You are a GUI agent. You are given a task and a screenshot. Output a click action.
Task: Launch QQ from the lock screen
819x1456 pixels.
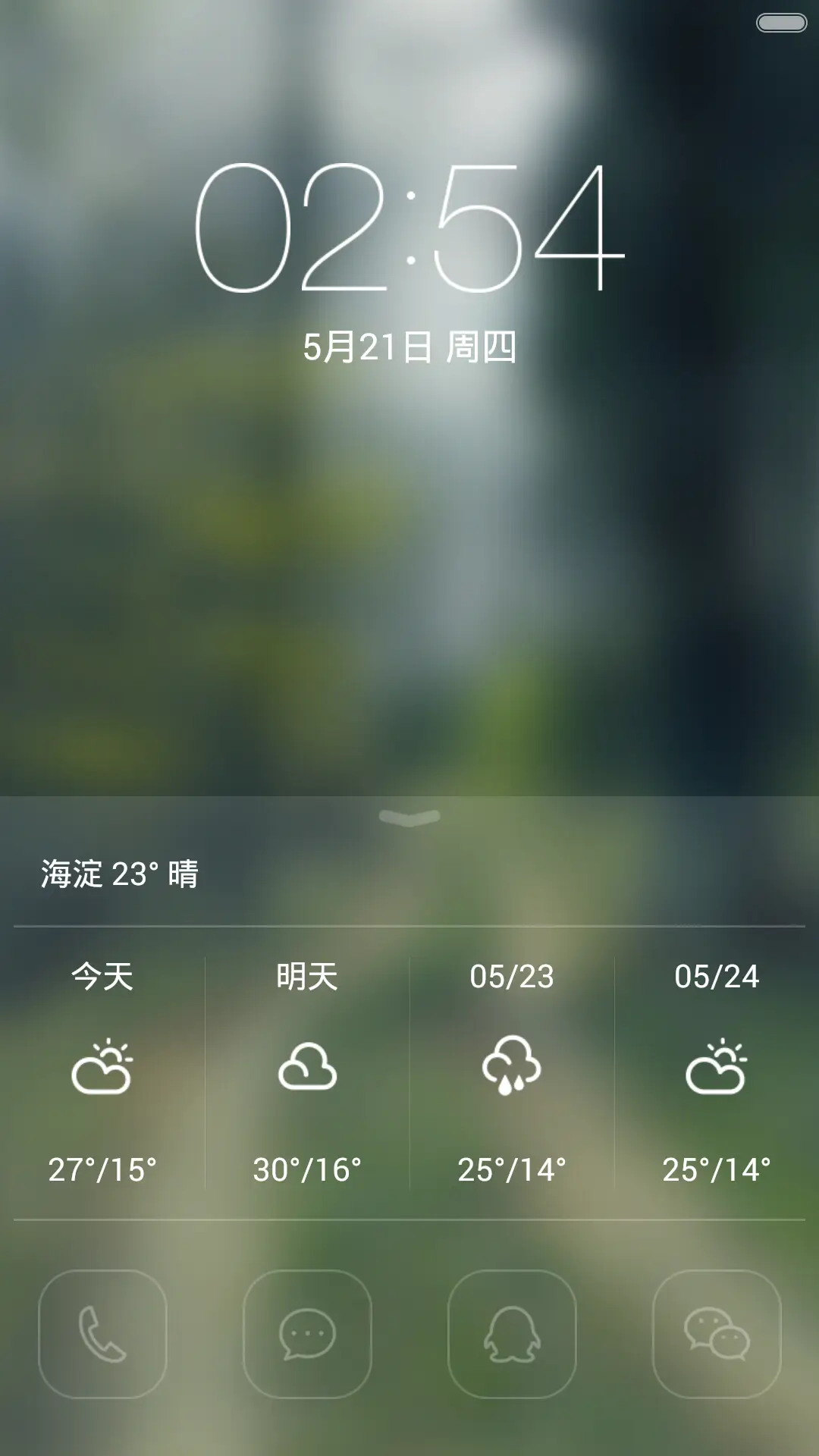pos(512,1336)
